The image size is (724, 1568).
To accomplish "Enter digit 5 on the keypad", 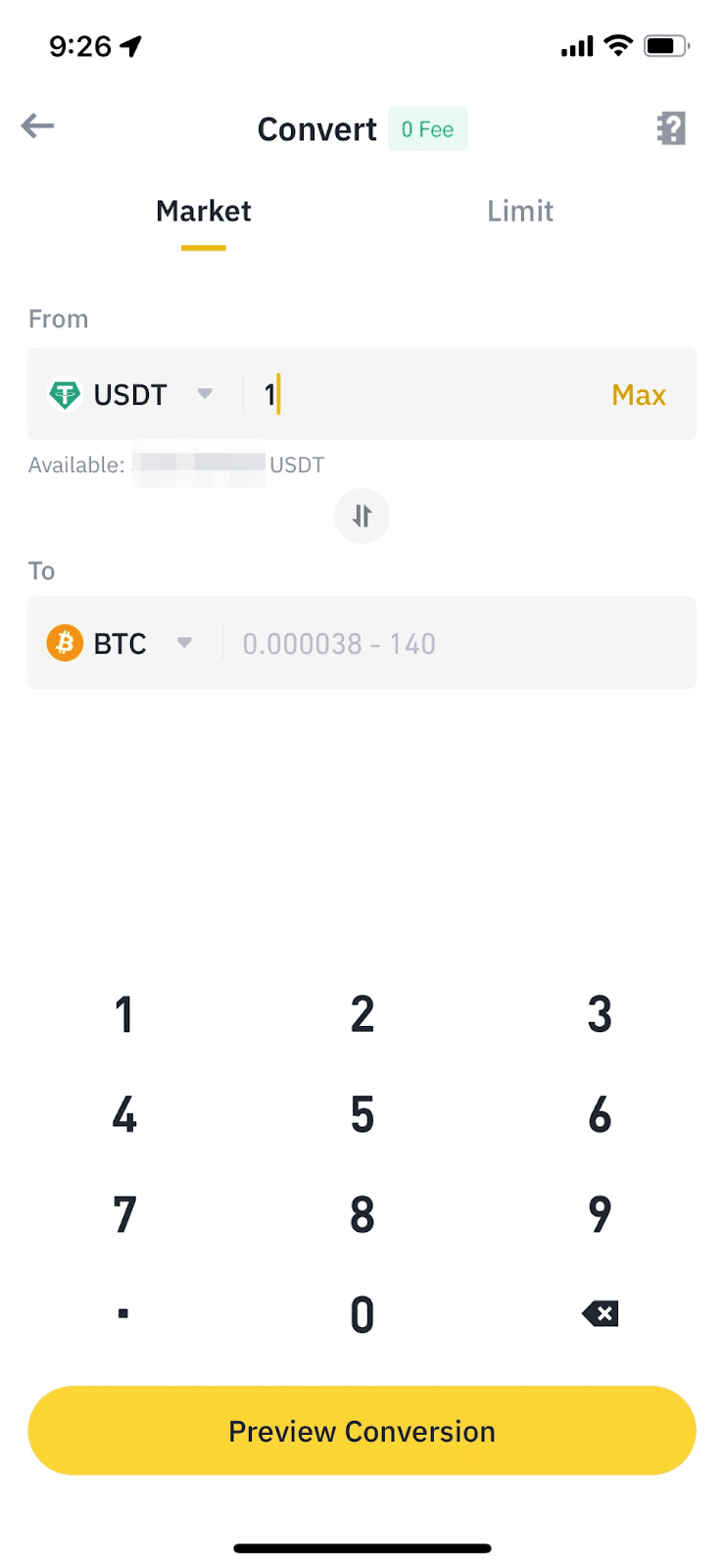I will (362, 1115).
